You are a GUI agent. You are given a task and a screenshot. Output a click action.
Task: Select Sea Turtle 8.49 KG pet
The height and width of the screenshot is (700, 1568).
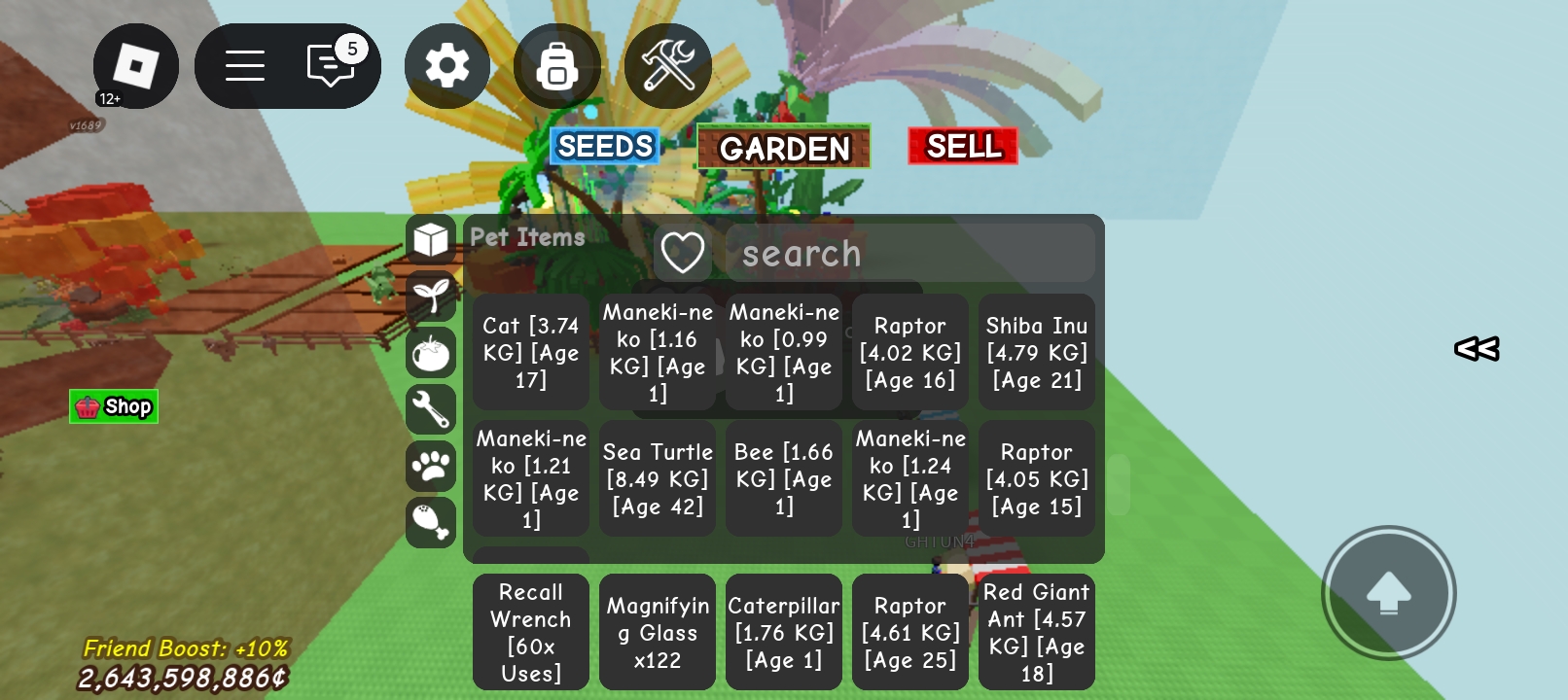tap(658, 478)
